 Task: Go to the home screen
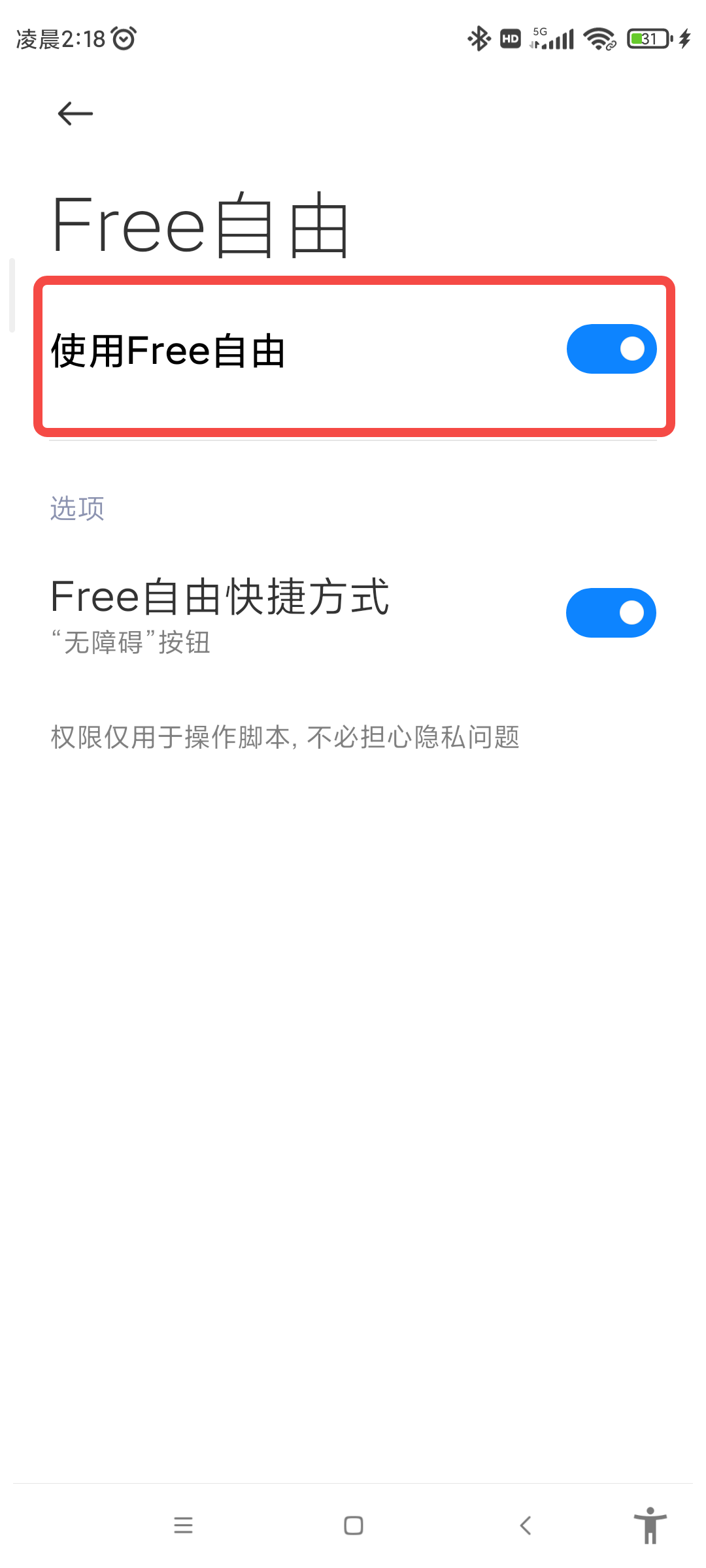point(353,1526)
